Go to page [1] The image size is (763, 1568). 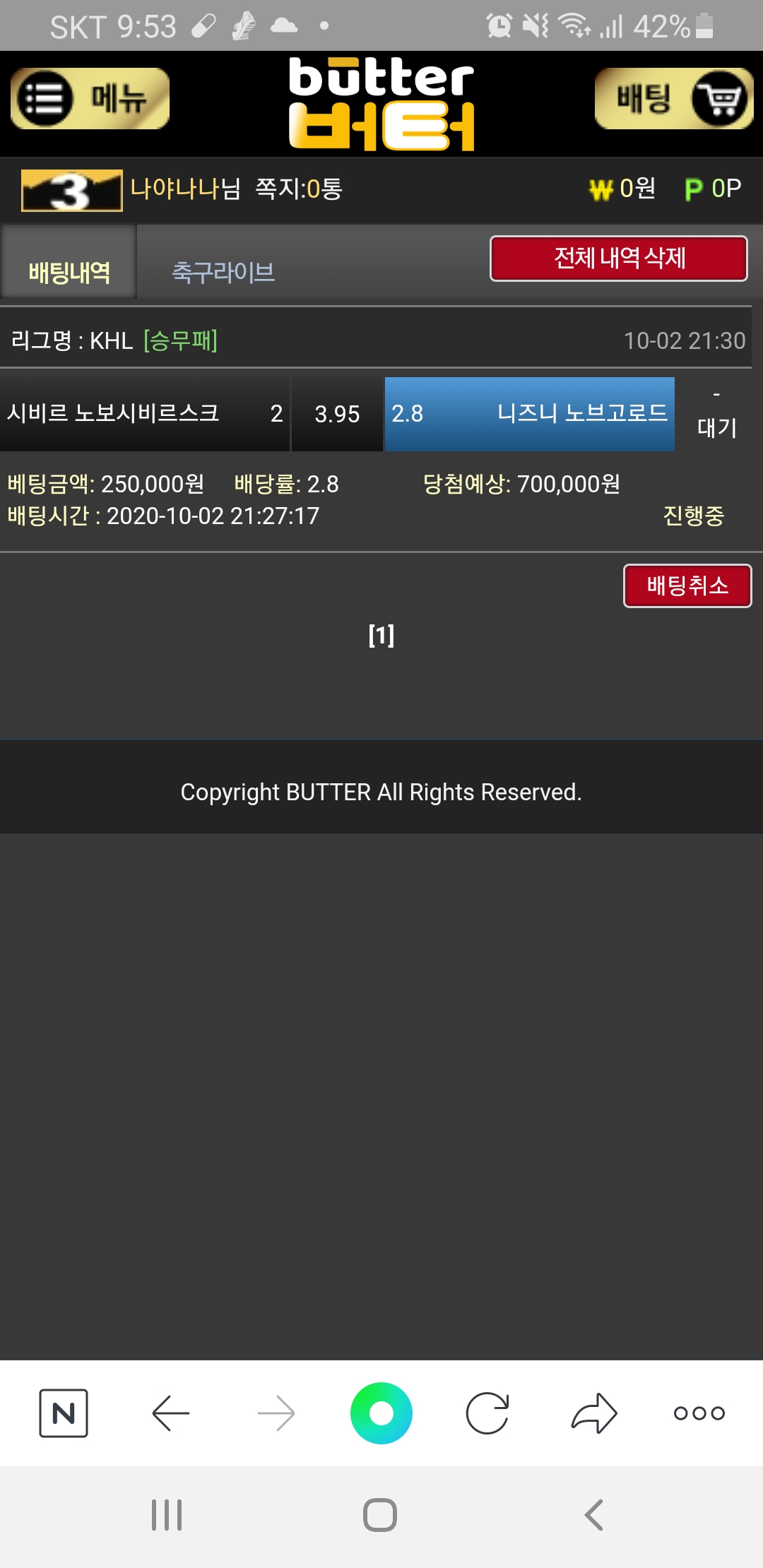pyautogui.click(x=381, y=636)
